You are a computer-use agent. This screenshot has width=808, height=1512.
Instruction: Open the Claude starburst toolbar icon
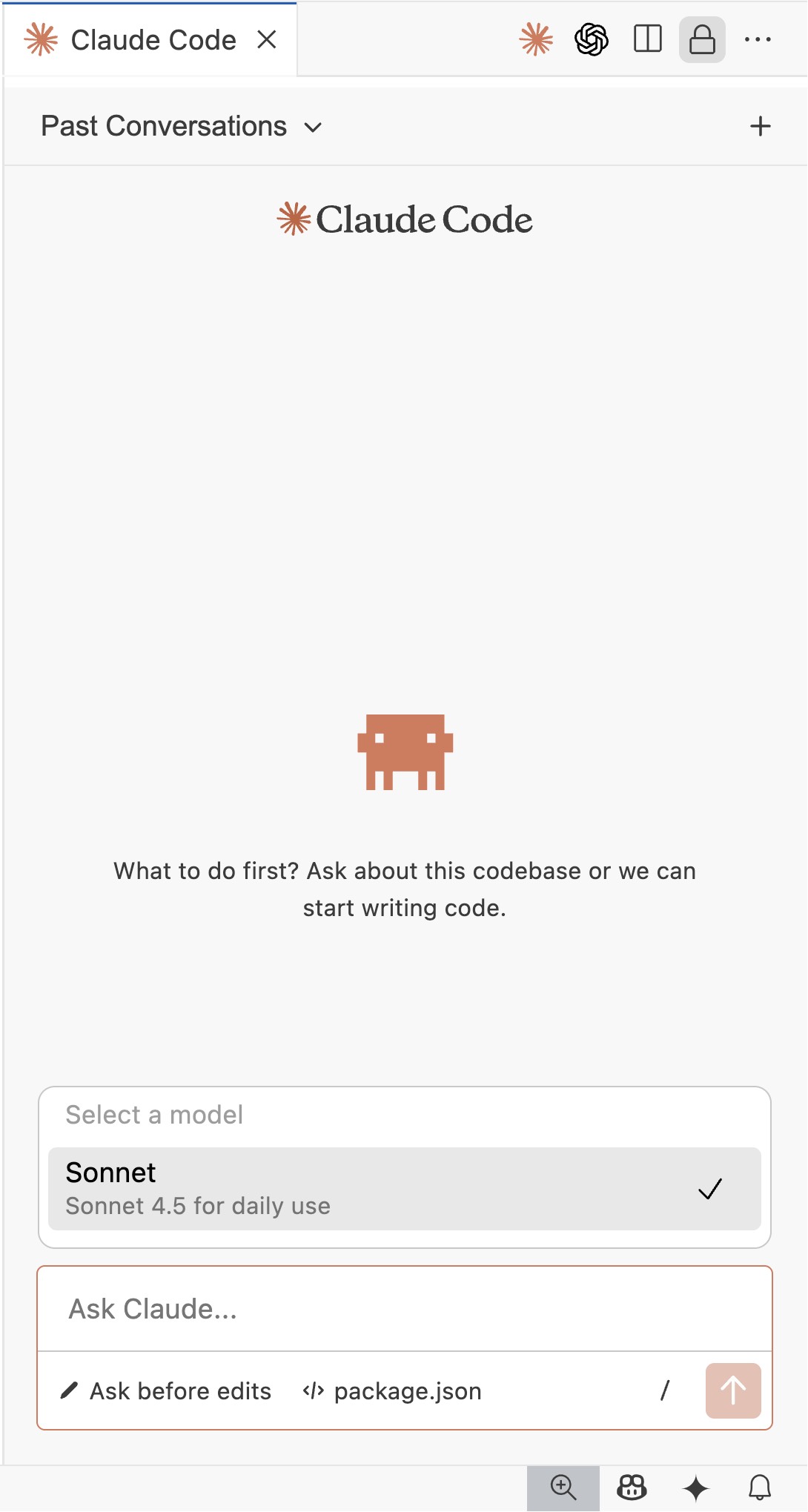coord(536,39)
